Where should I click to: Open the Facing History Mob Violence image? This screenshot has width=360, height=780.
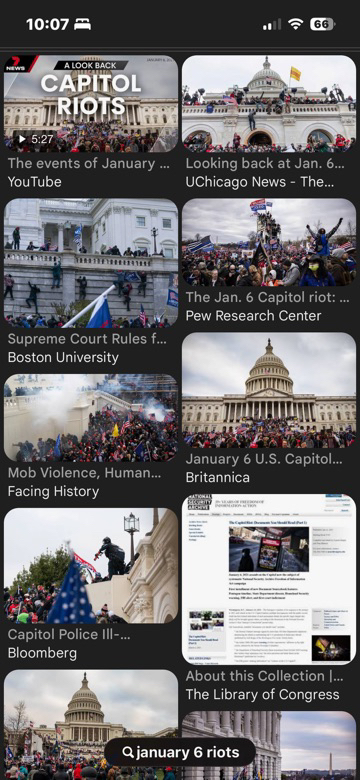pyautogui.click(x=91, y=418)
